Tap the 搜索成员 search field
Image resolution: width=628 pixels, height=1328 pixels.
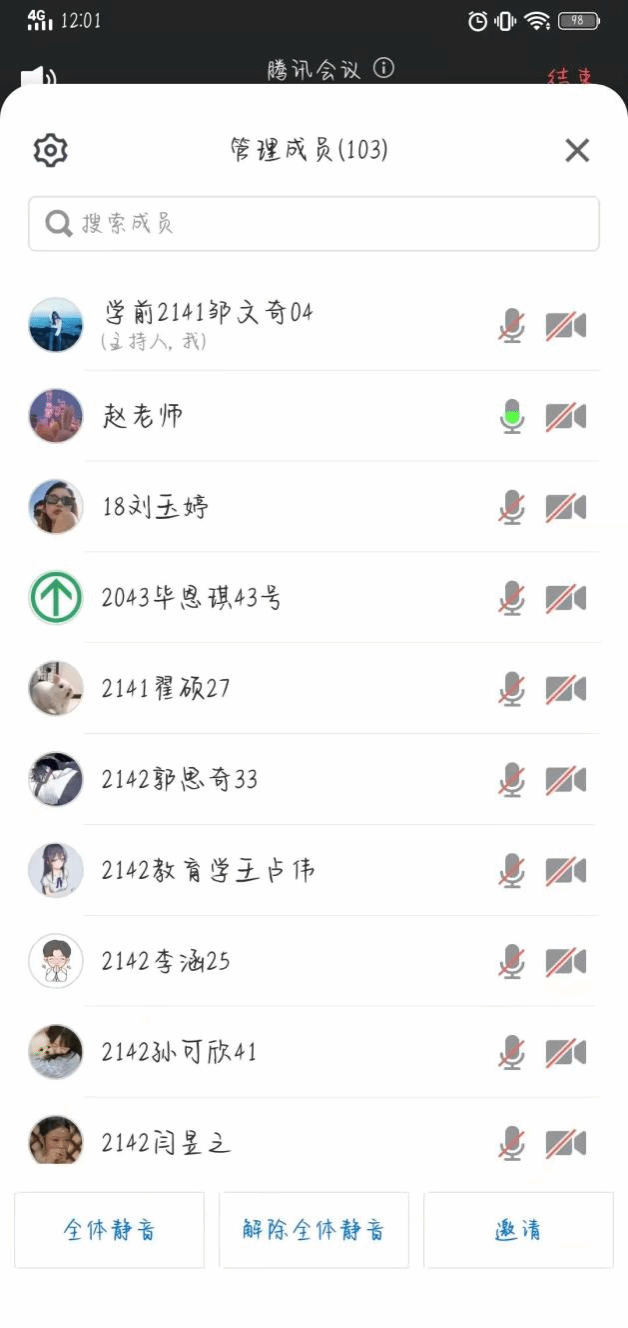pyautogui.click(x=313, y=223)
